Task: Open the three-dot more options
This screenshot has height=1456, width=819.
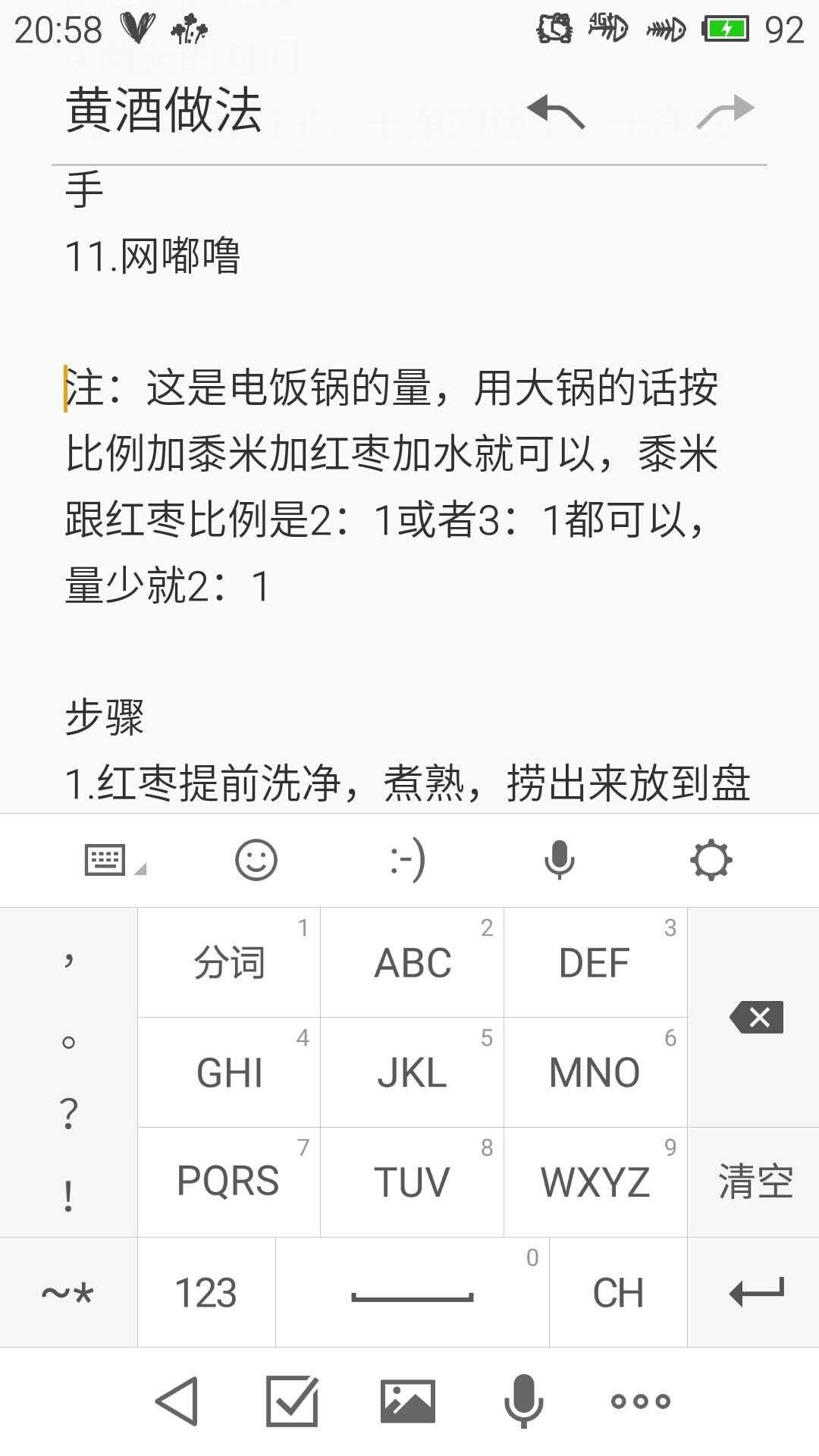Action: (x=641, y=1401)
